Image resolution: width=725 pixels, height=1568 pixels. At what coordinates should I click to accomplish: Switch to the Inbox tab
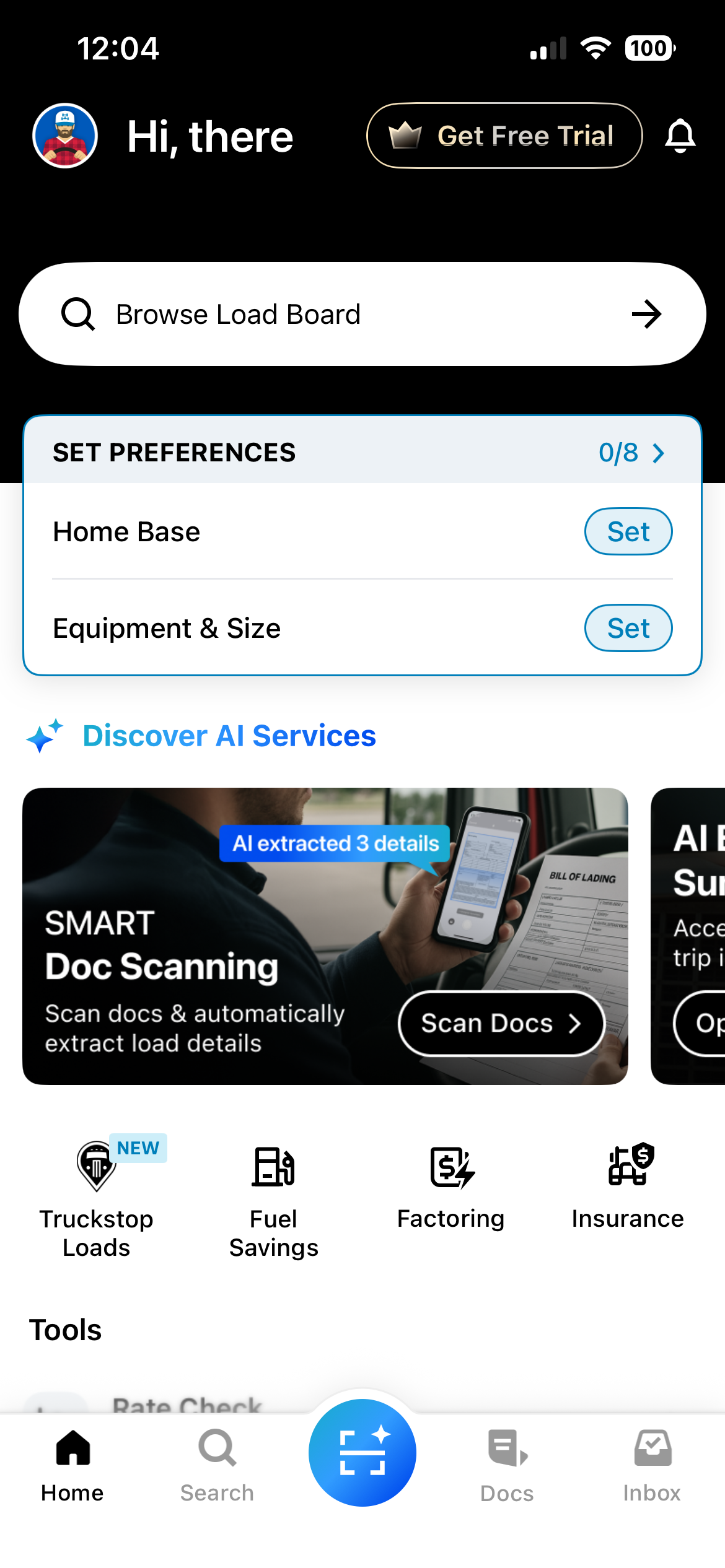click(x=652, y=1466)
